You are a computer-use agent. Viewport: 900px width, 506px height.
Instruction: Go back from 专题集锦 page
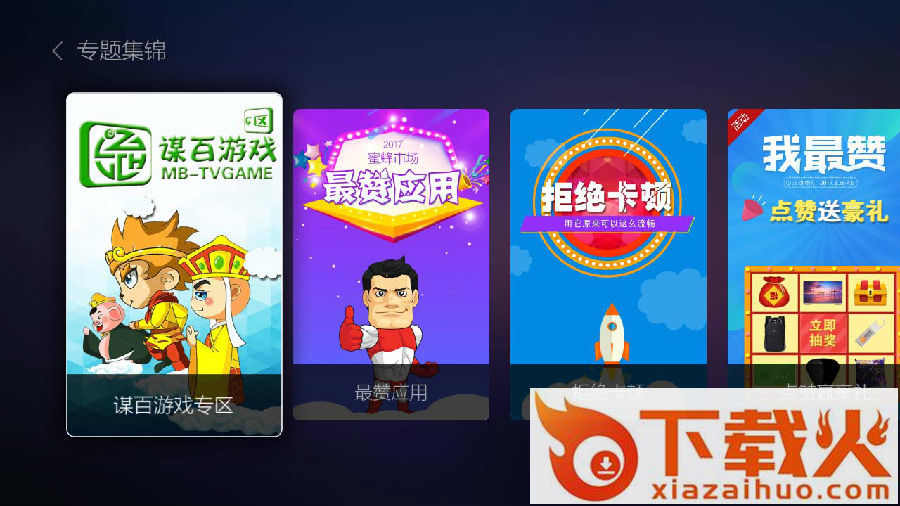pos(57,50)
